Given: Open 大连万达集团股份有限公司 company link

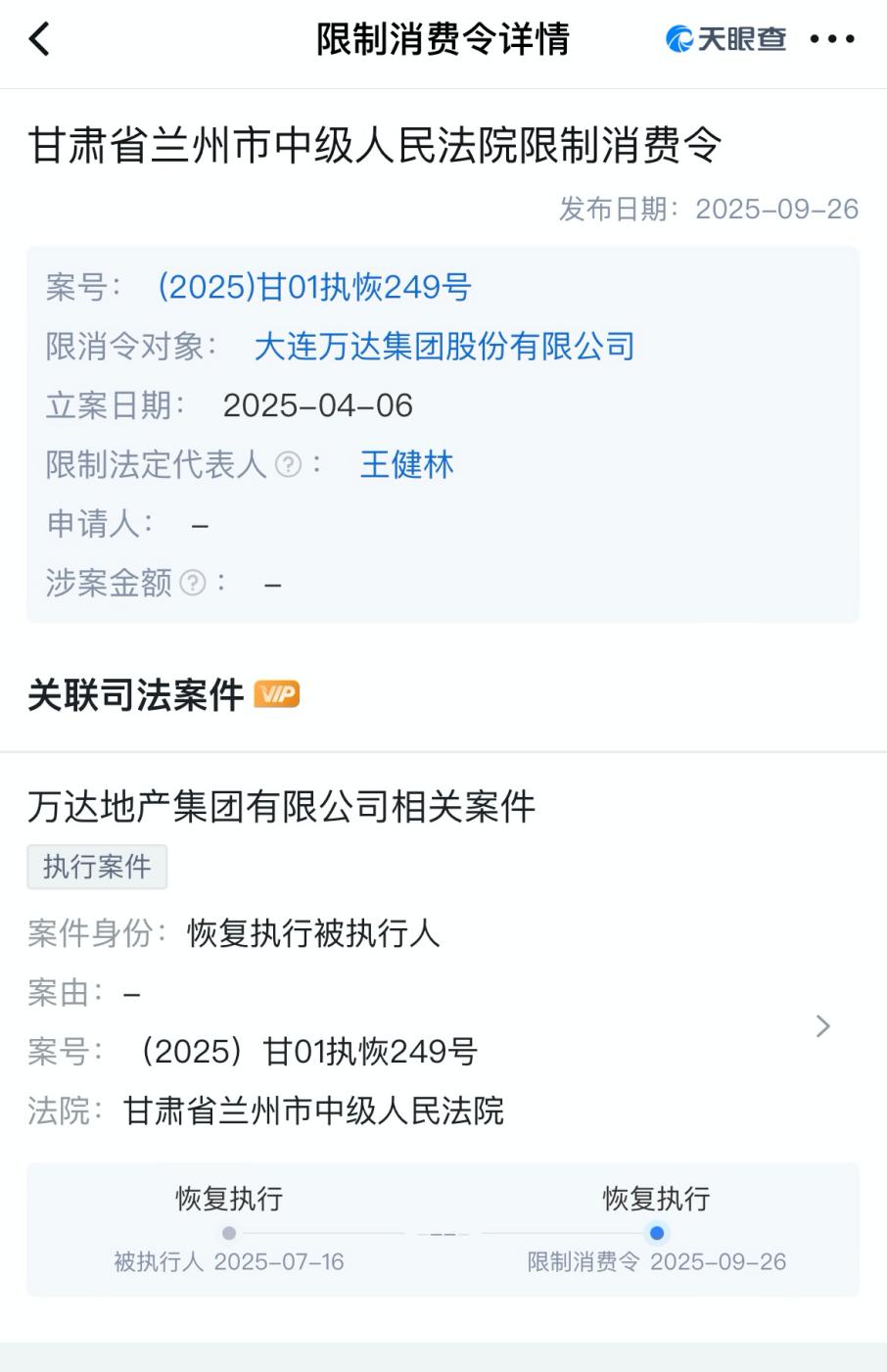Looking at the screenshot, I should pyautogui.click(x=444, y=347).
